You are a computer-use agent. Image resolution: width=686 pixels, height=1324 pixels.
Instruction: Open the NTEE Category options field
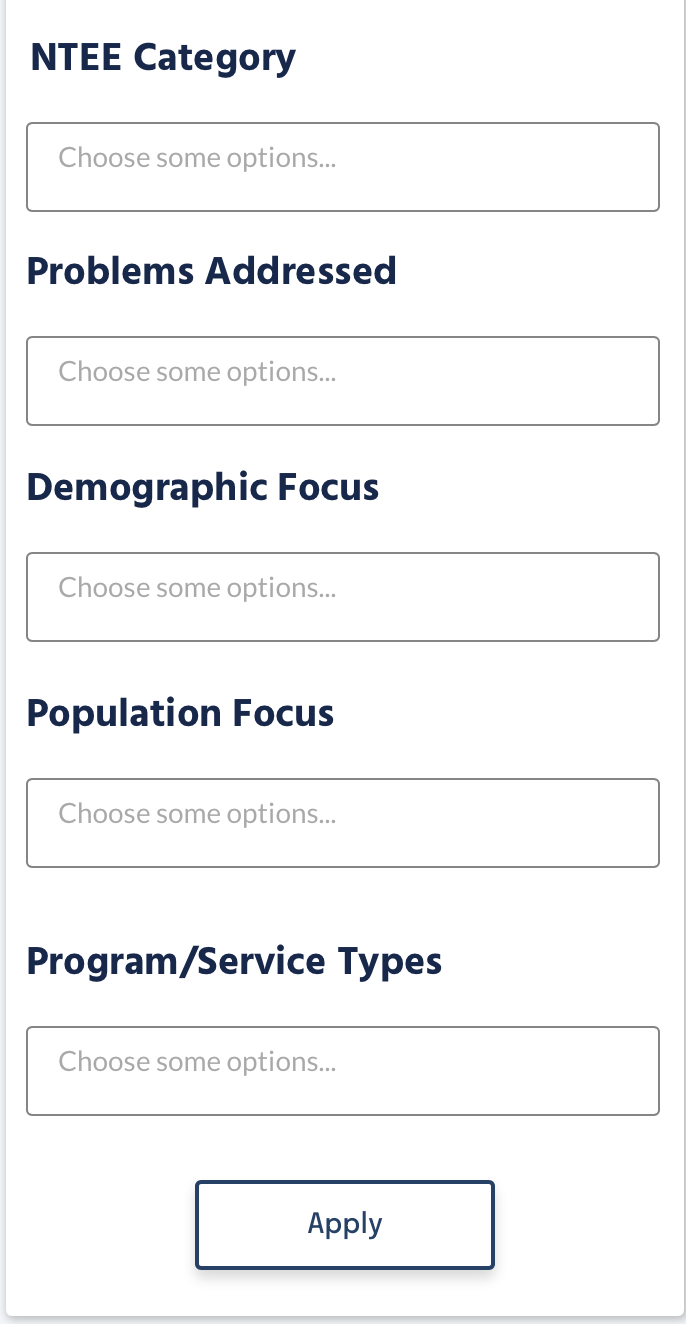342,167
